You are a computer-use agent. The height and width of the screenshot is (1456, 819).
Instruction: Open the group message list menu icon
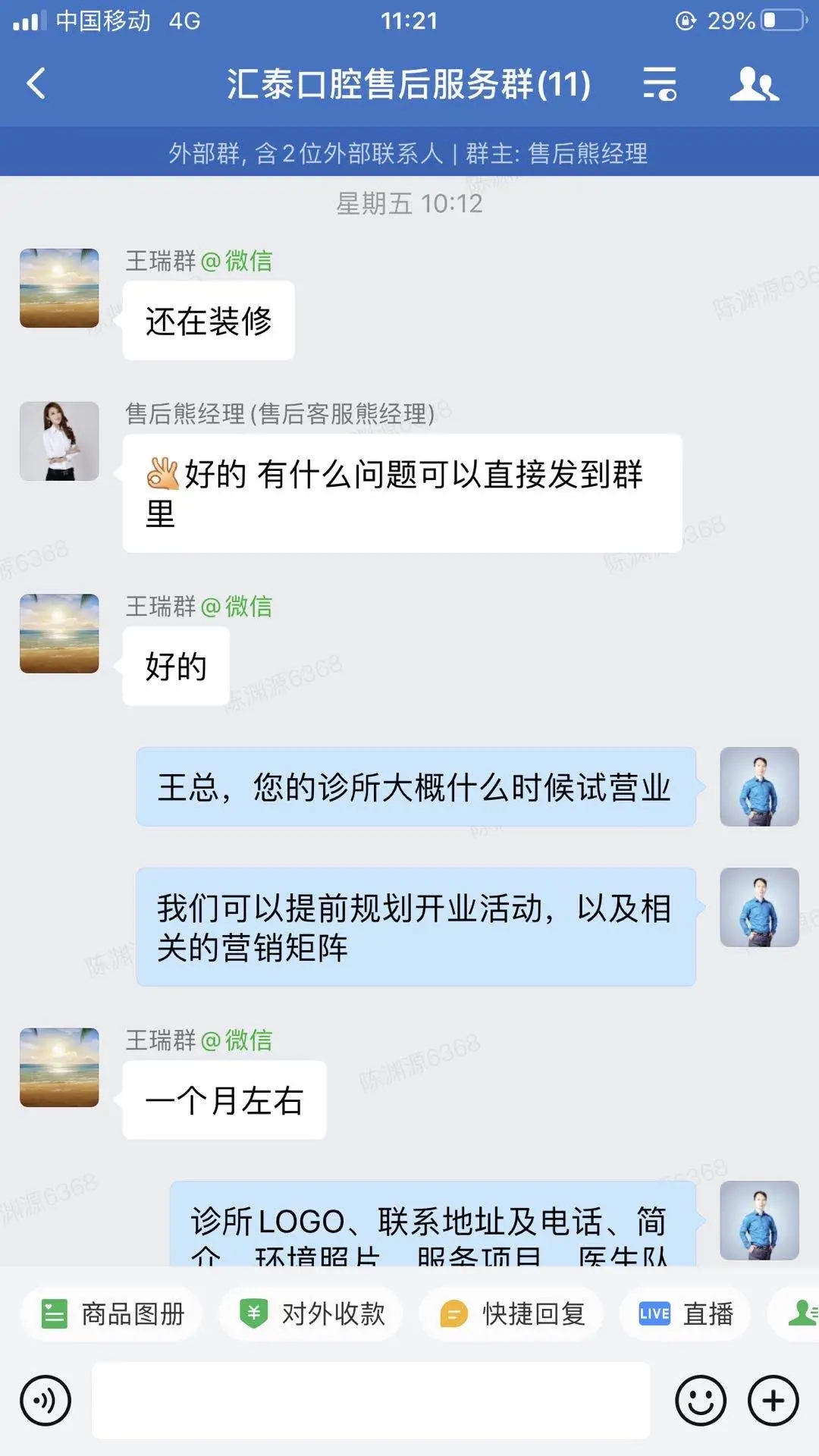tap(659, 83)
